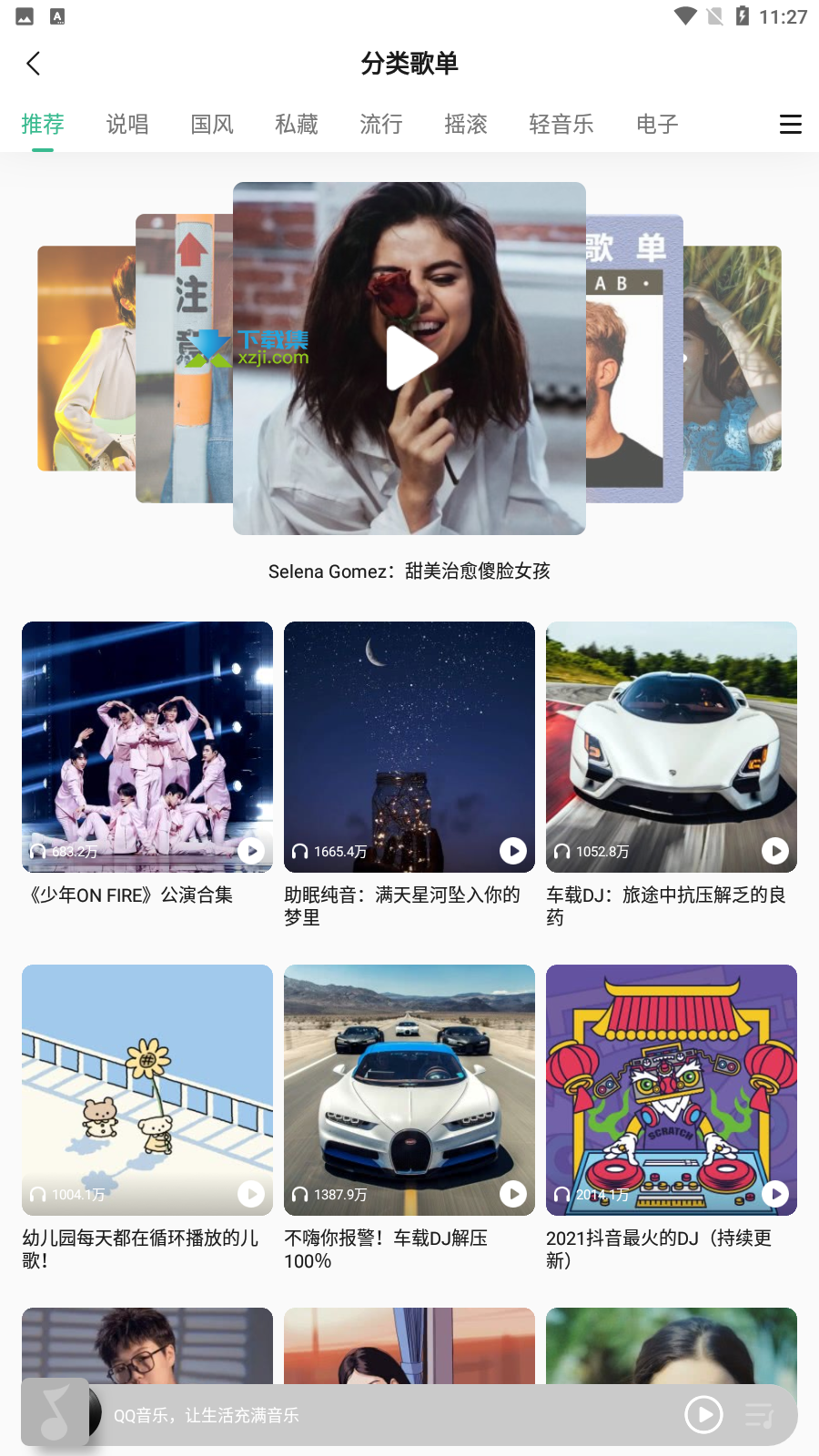Screen dimensions: 819x1456
Task: Switch to the 摇滚 tab
Action: [x=466, y=125]
